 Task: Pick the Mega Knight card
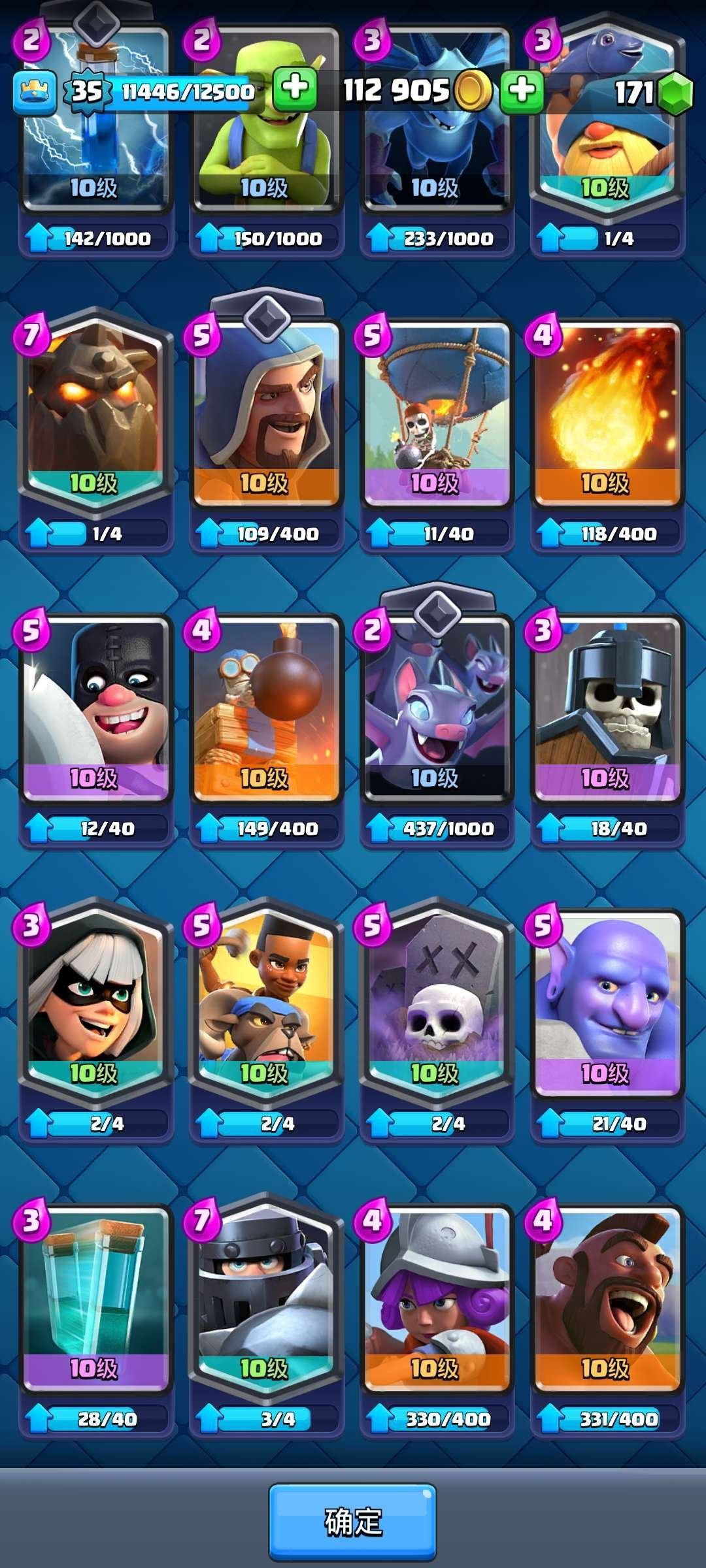[x=265, y=1297]
